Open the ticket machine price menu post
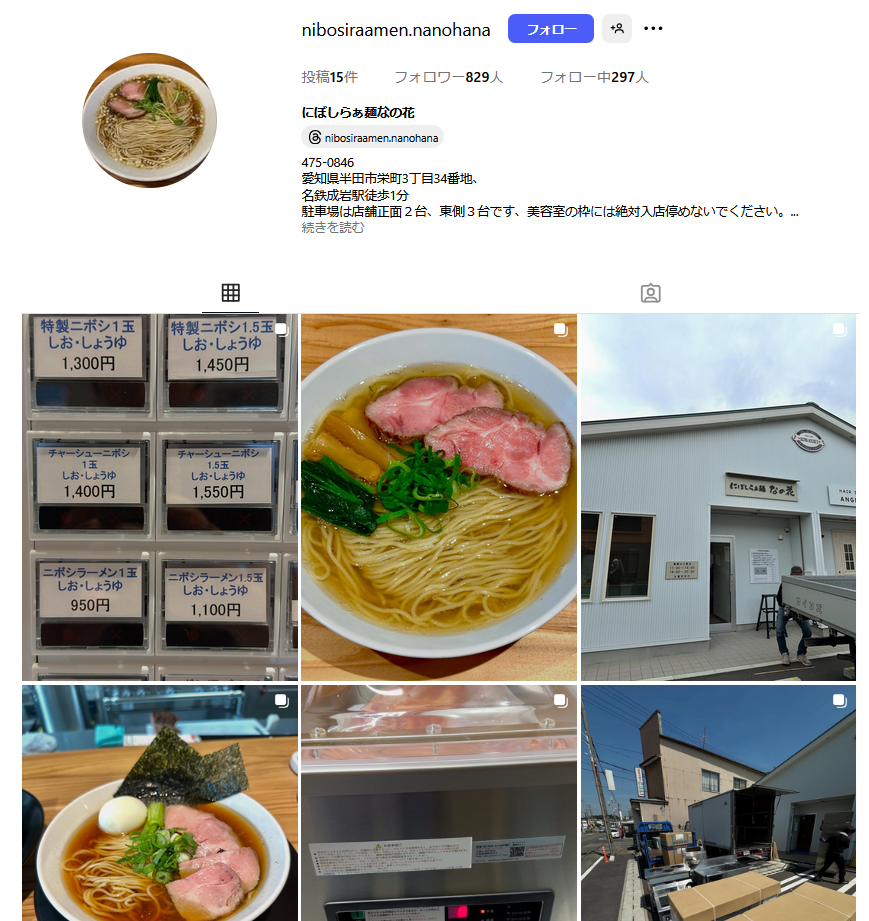 [160, 497]
